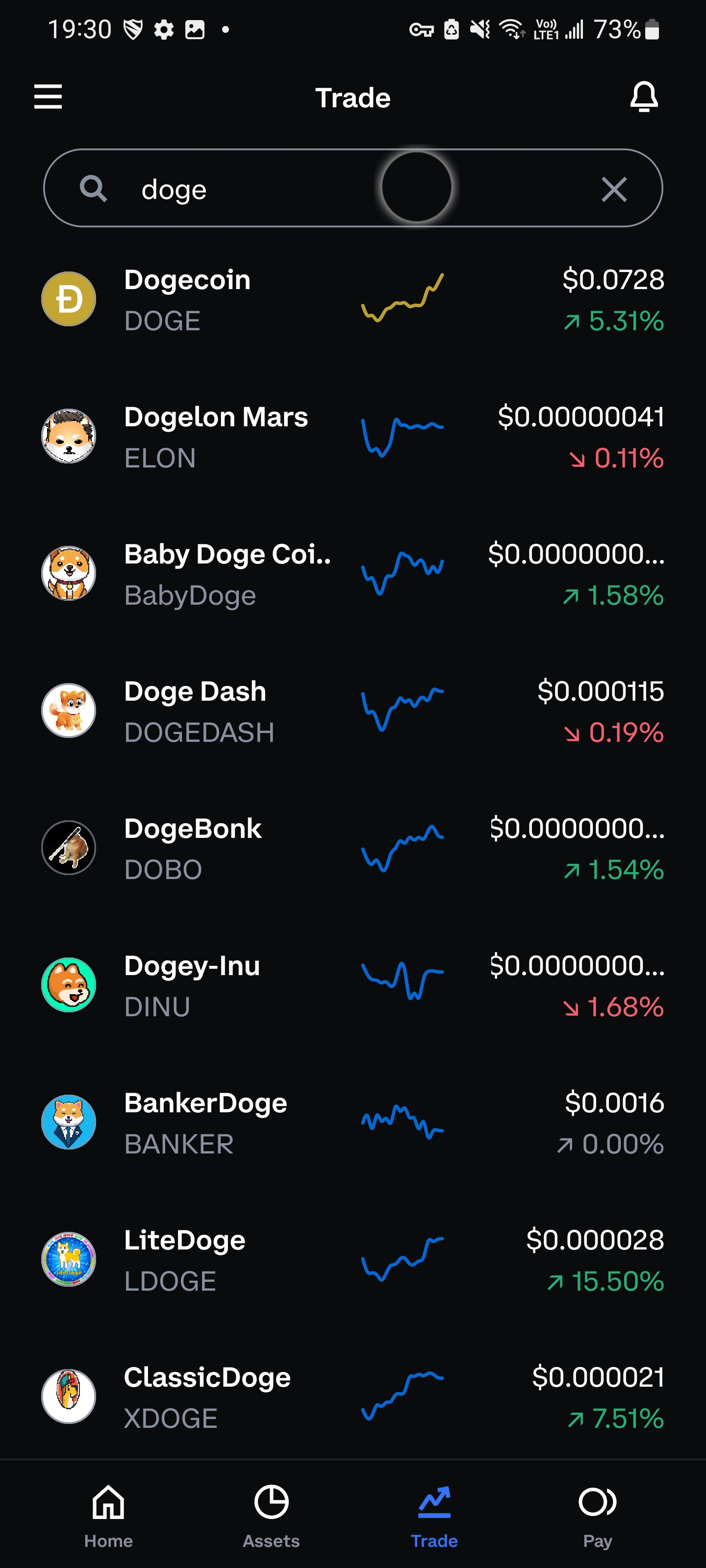View Doge Dash DOGEDASH

(x=353, y=710)
